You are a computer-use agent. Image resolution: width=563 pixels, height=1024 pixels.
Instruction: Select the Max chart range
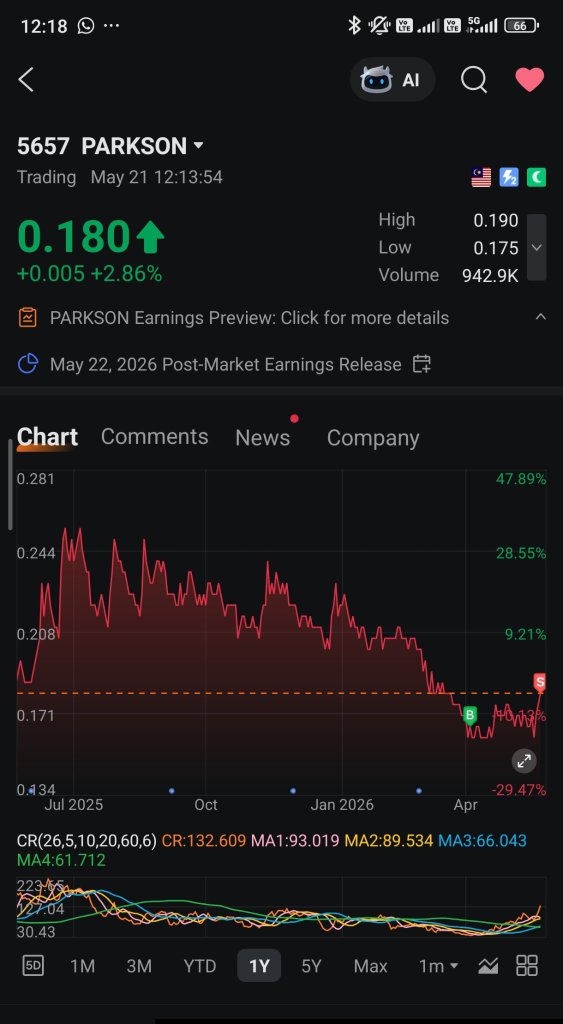click(x=370, y=966)
